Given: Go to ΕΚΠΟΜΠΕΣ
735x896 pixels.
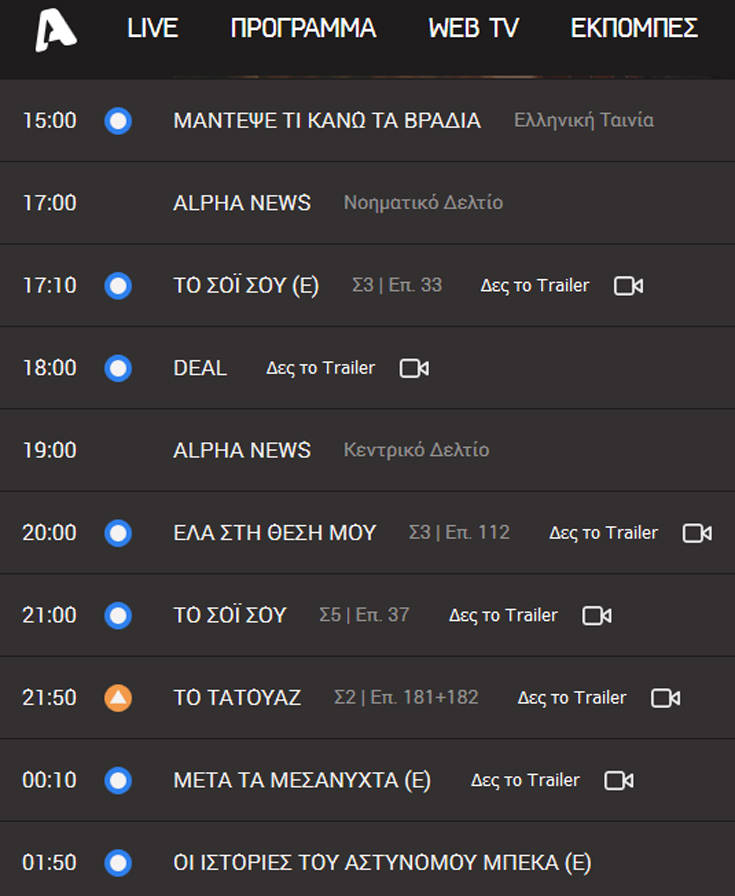Looking at the screenshot, I should point(634,29).
